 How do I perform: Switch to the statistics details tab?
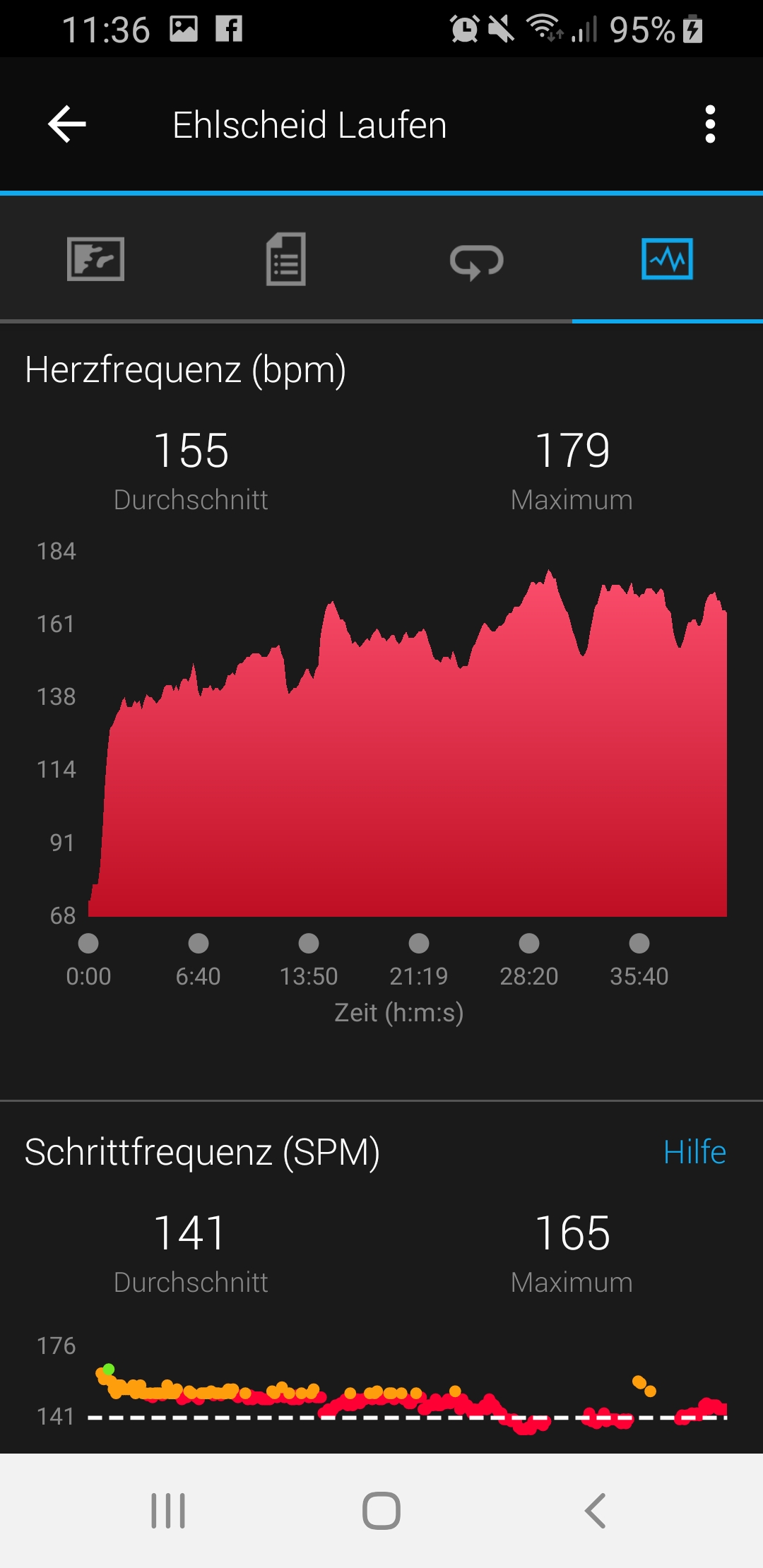point(286,259)
